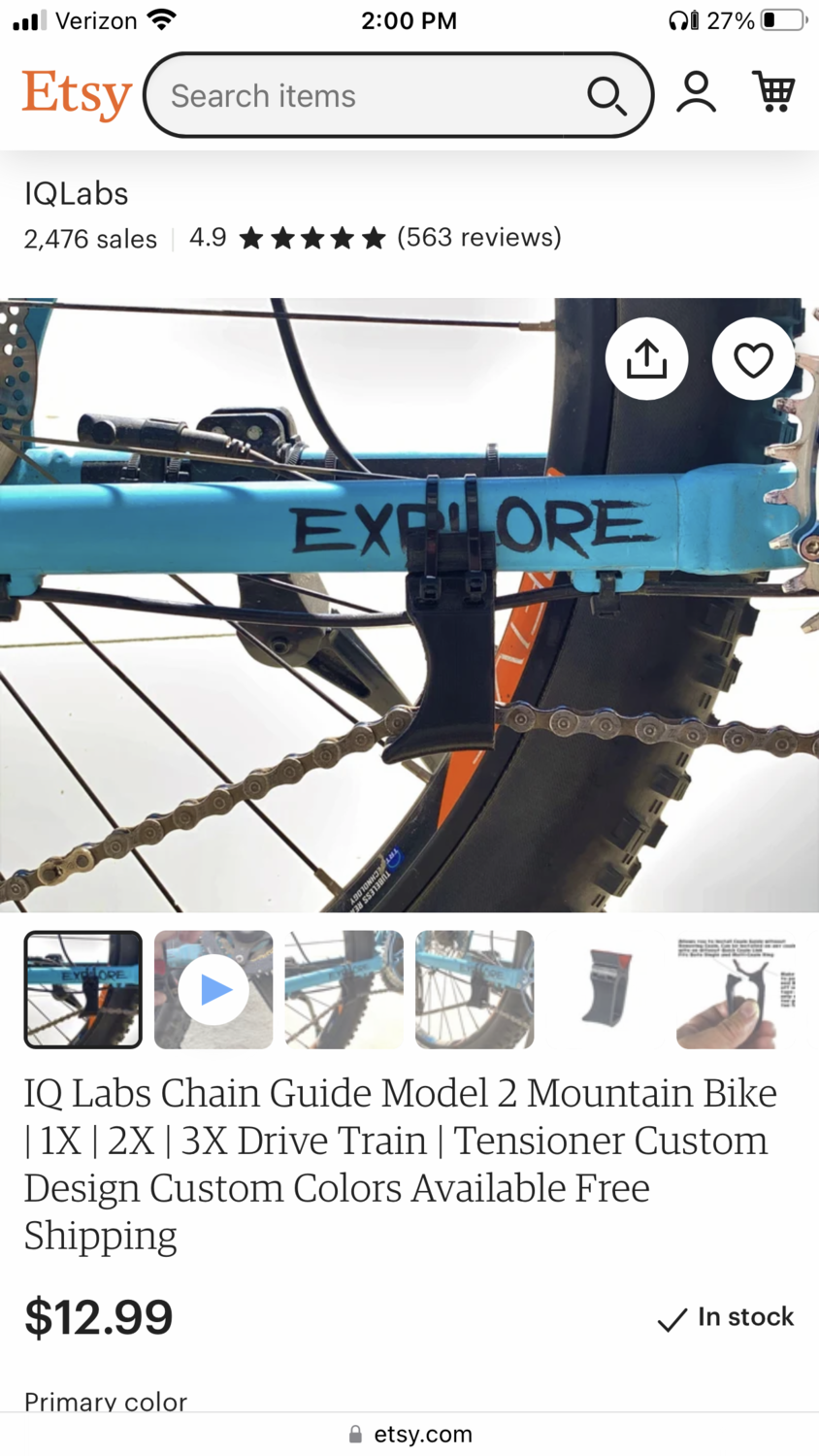Screen dimensions: 819x1456
Task: Play the product video thumbnail
Action: (x=213, y=989)
